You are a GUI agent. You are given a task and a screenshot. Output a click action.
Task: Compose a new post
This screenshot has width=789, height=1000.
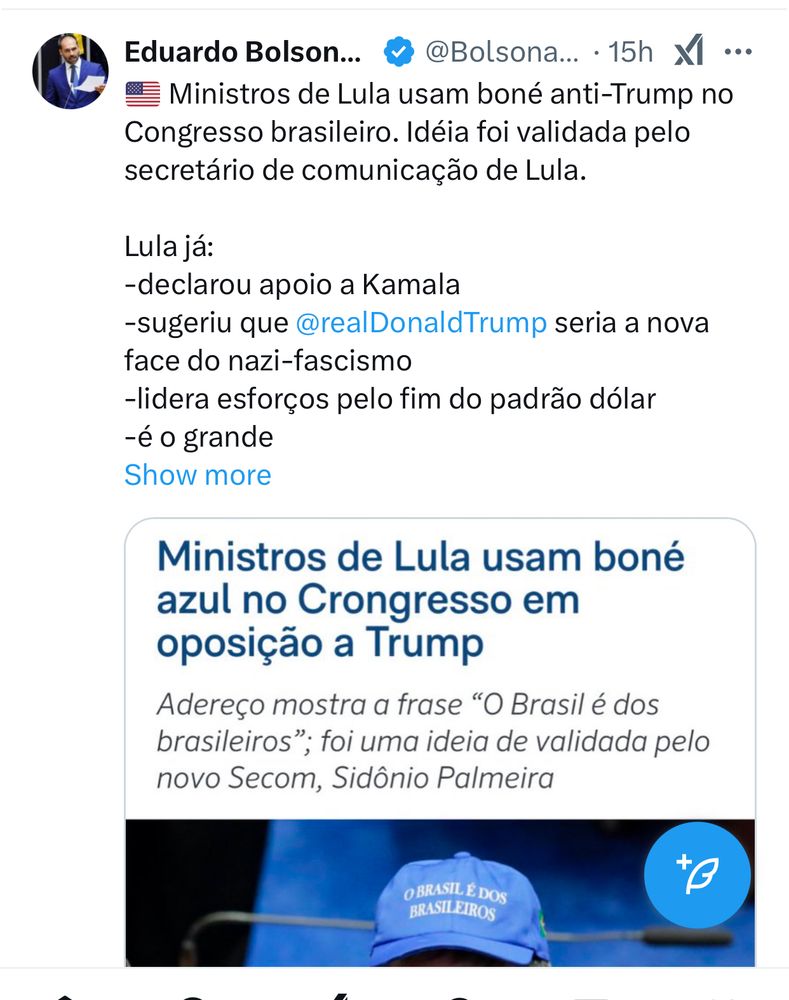click(697, 876)
